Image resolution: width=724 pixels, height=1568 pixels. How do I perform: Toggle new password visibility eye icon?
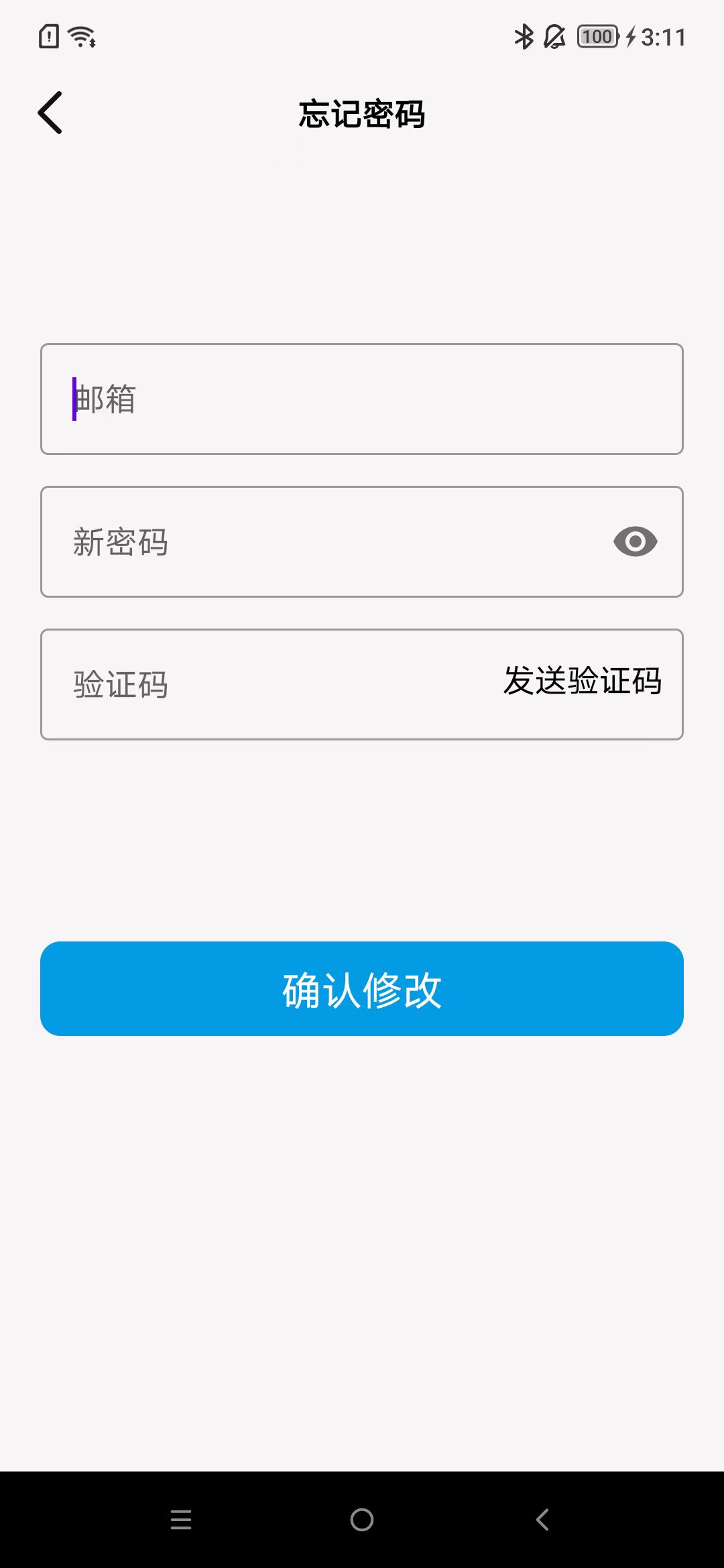click(635, 541)
